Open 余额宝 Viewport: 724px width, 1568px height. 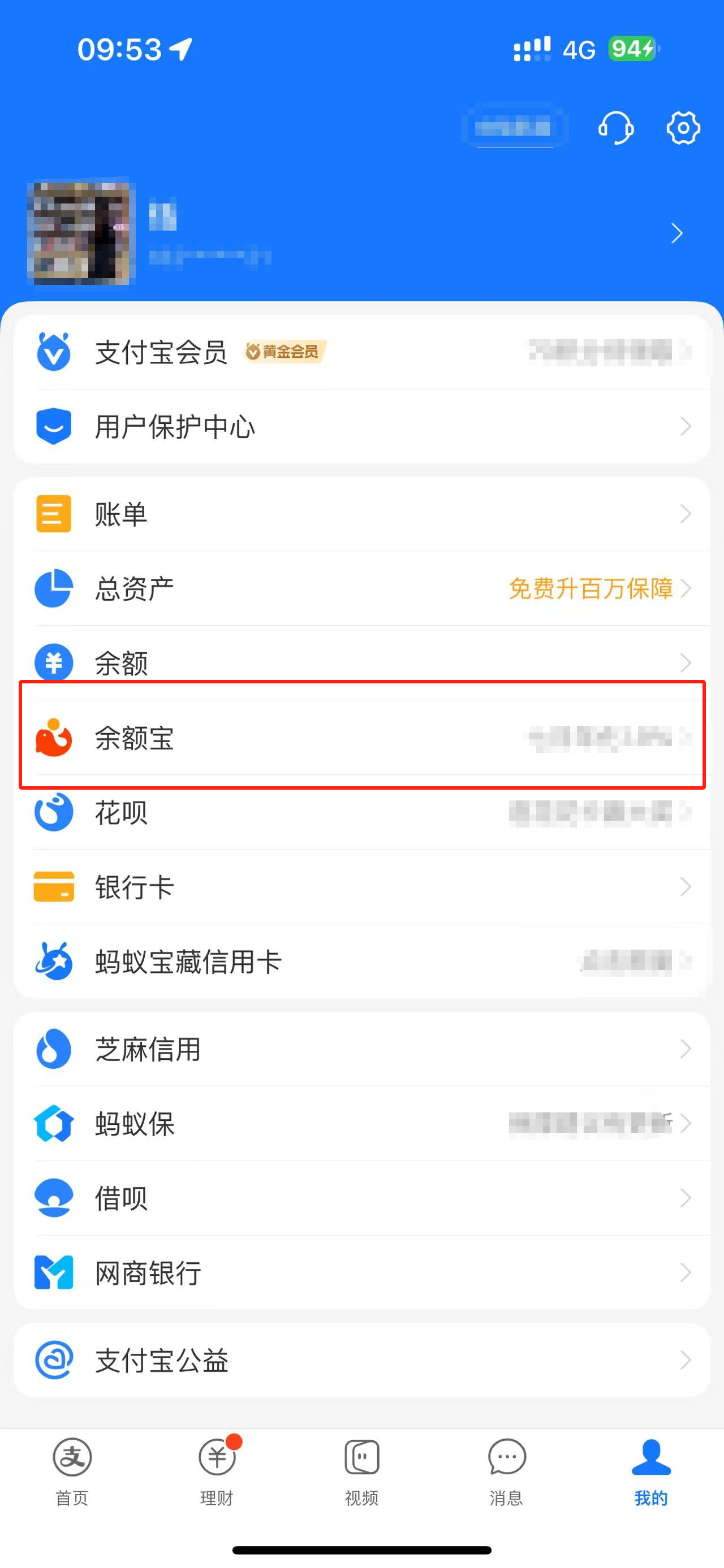coord(361,738)
